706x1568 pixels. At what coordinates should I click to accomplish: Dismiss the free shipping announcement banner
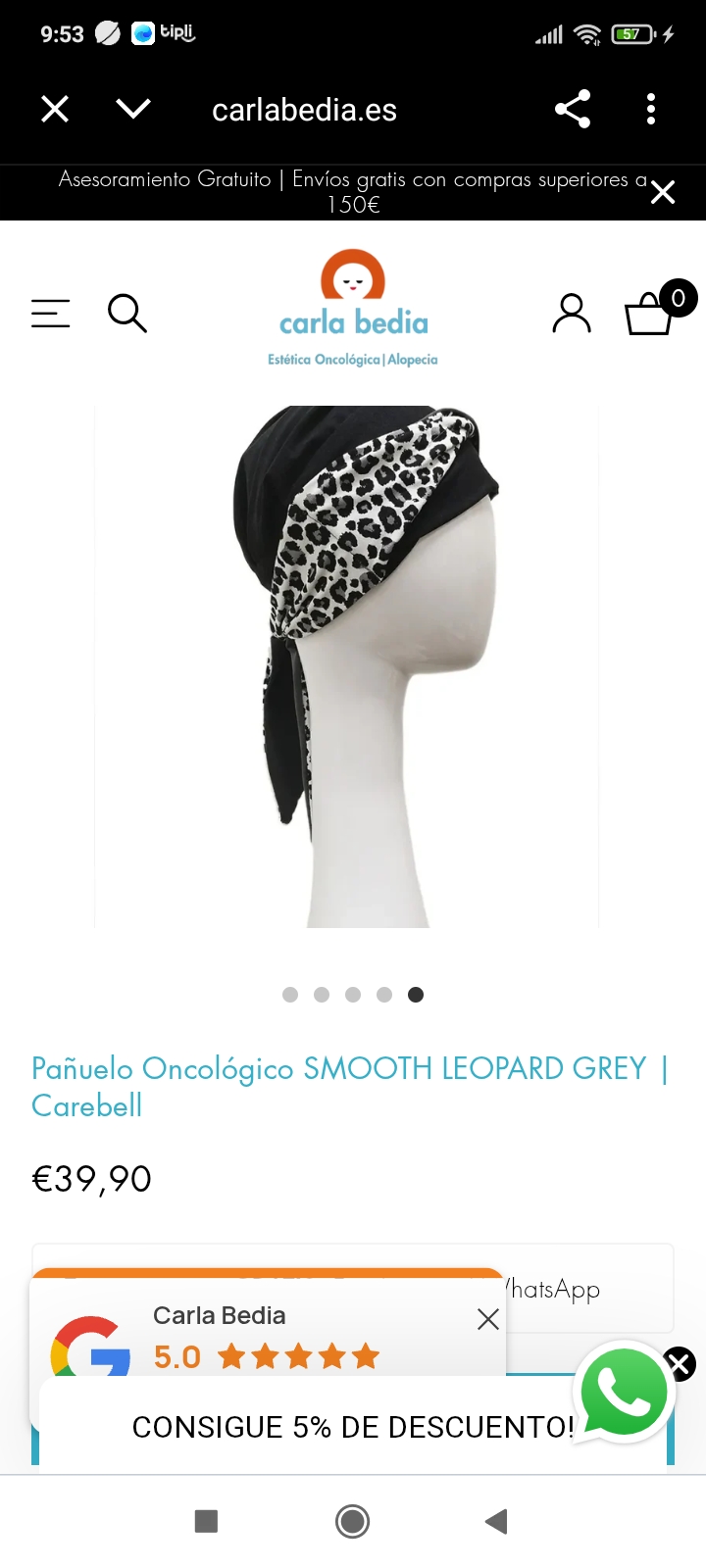coord(663,192)
